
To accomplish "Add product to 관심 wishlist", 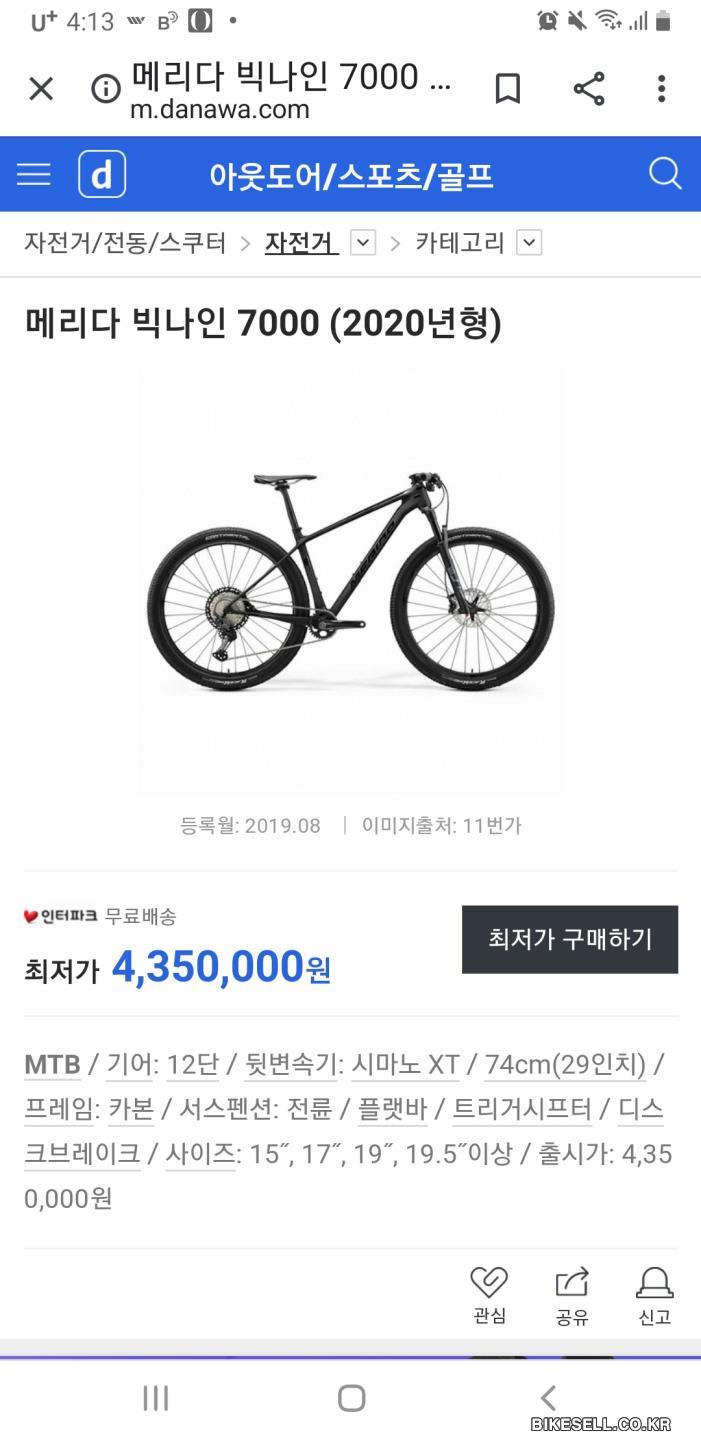I will click(489, 1295).
